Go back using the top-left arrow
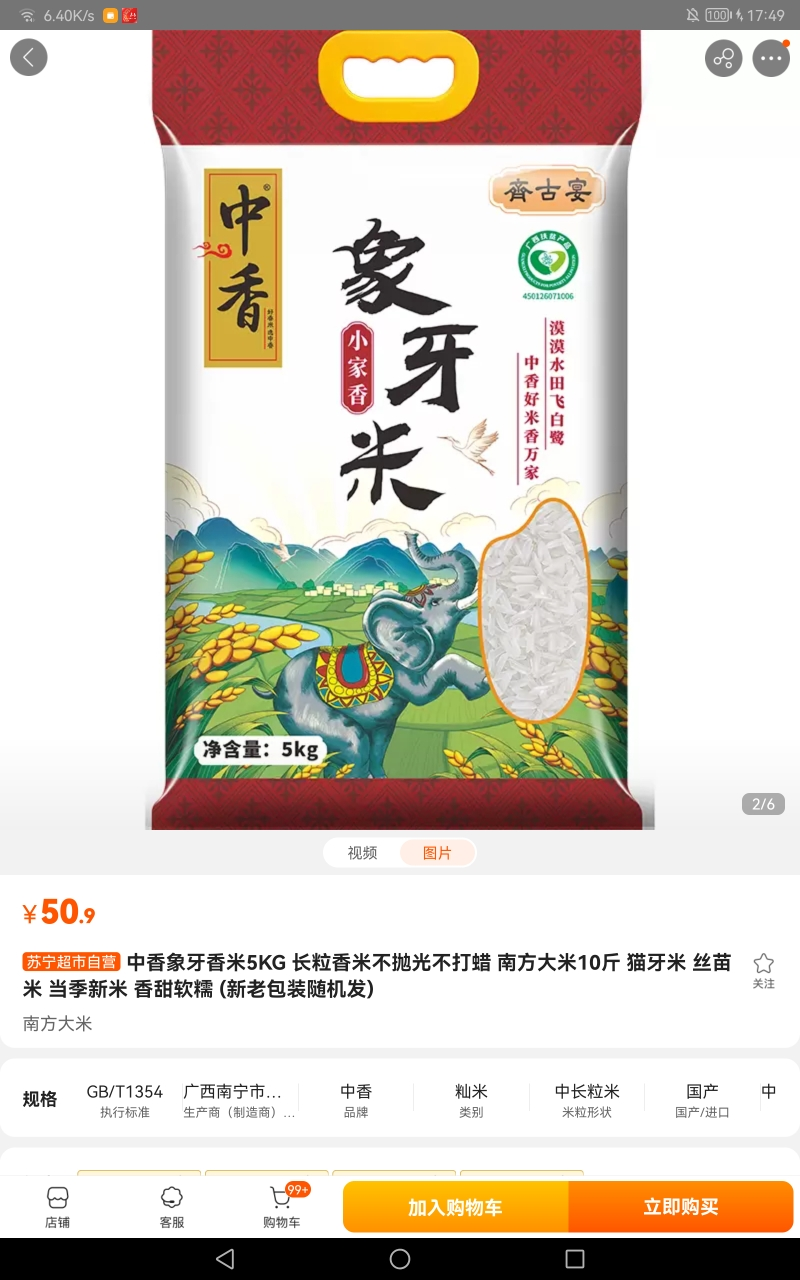The width and height of the screenshot is (800, 1280). click(28, 57)
